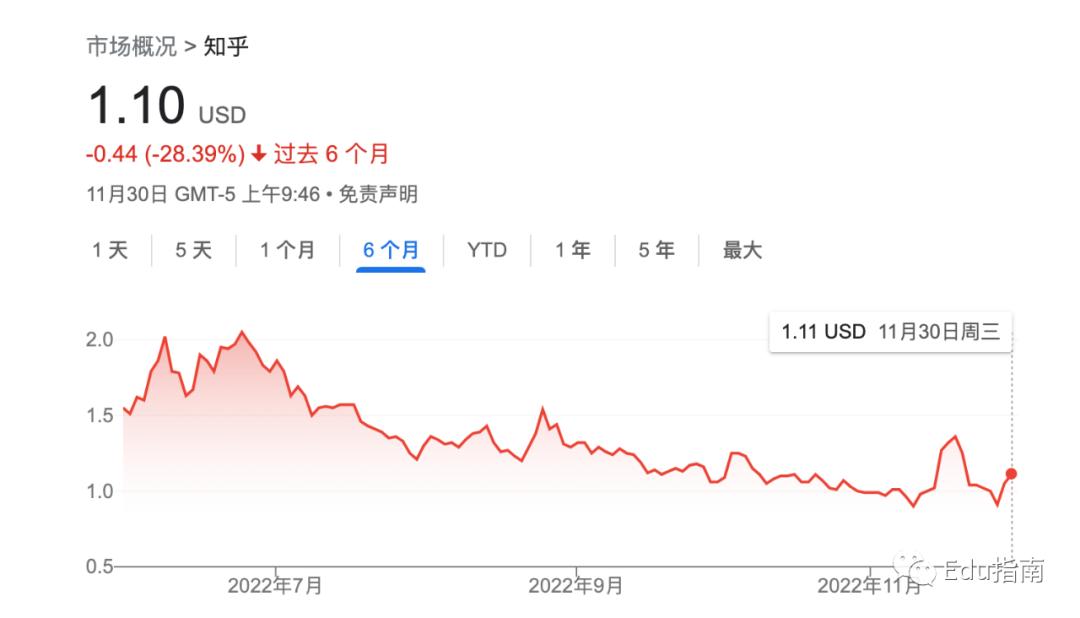The image size is (1080, 618).
Task: Switch to the YTD view
Action: pyautogui.click(x=487, y=250)
